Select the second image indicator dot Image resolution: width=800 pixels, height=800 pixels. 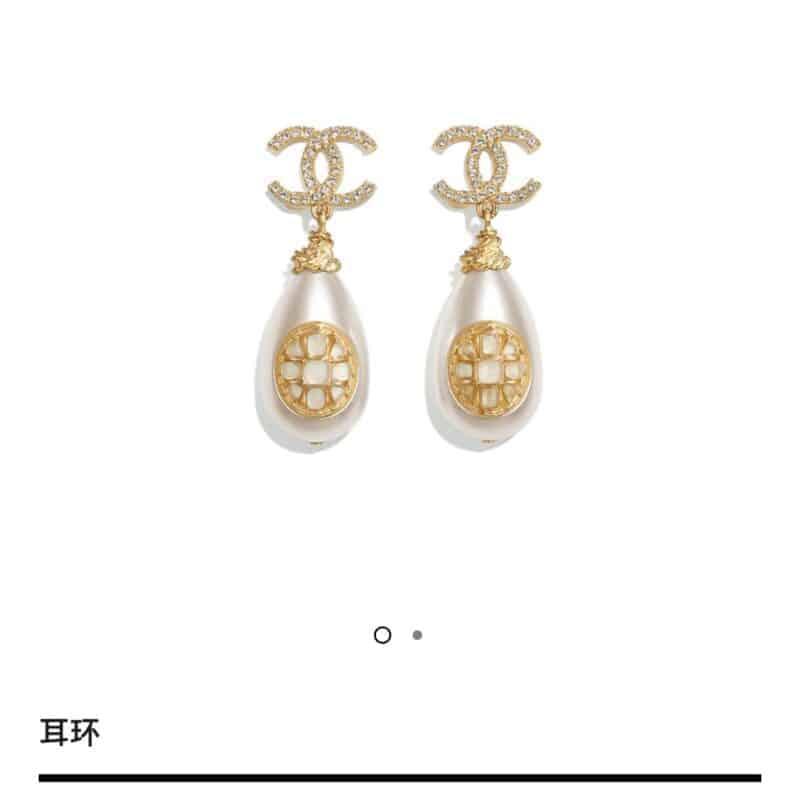click(417, 634)
